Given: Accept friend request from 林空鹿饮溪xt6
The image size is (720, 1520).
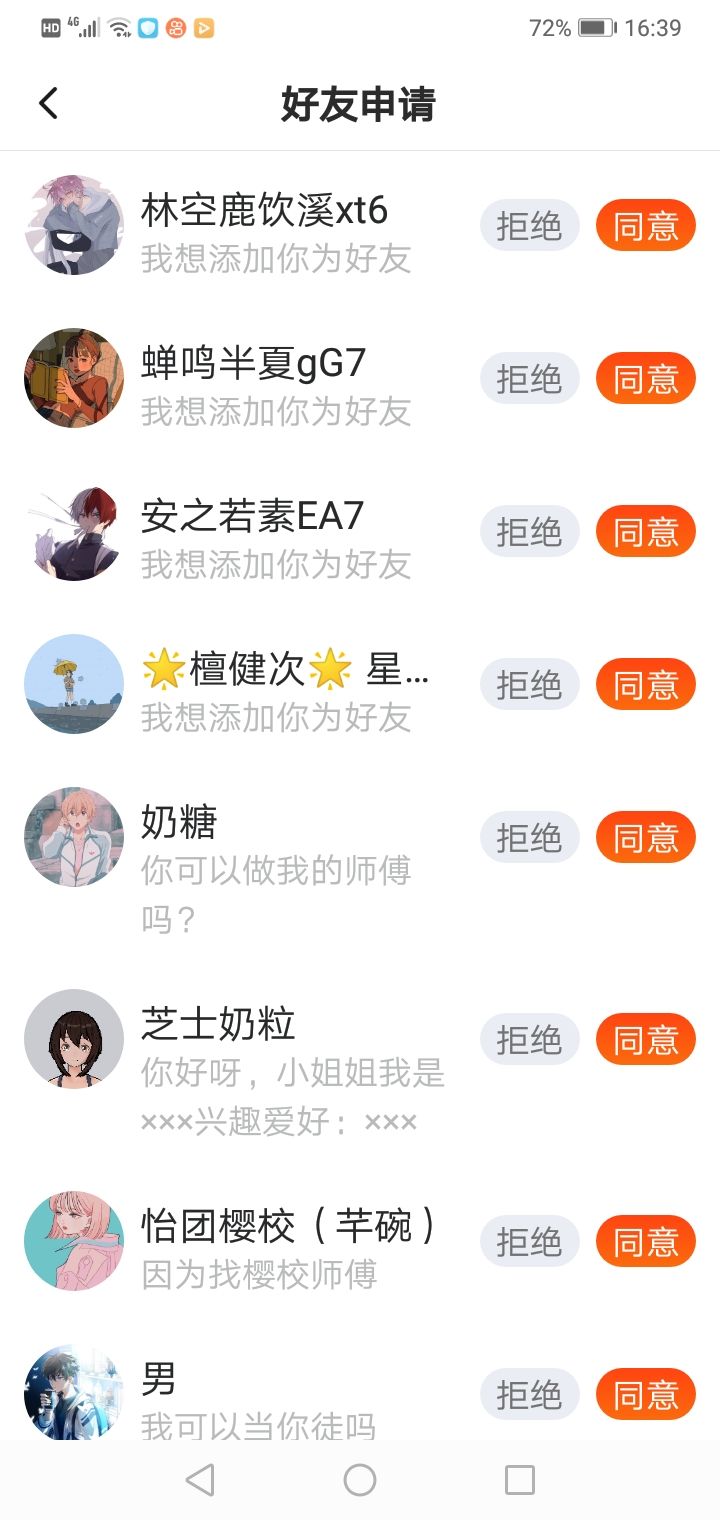Looking at the screenshot, I should [645, 226].
